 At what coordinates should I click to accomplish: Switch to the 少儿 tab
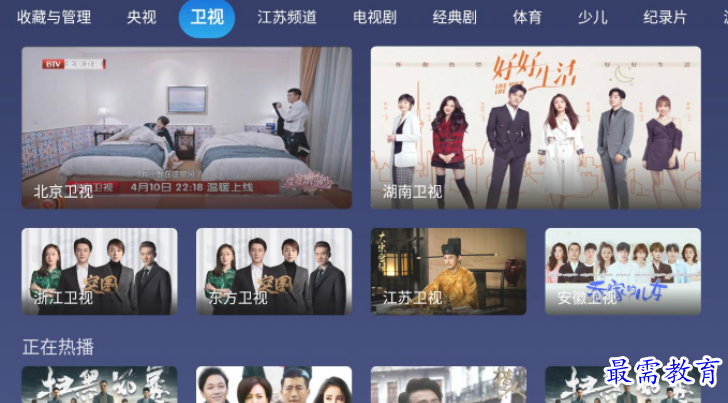[592, 18]
